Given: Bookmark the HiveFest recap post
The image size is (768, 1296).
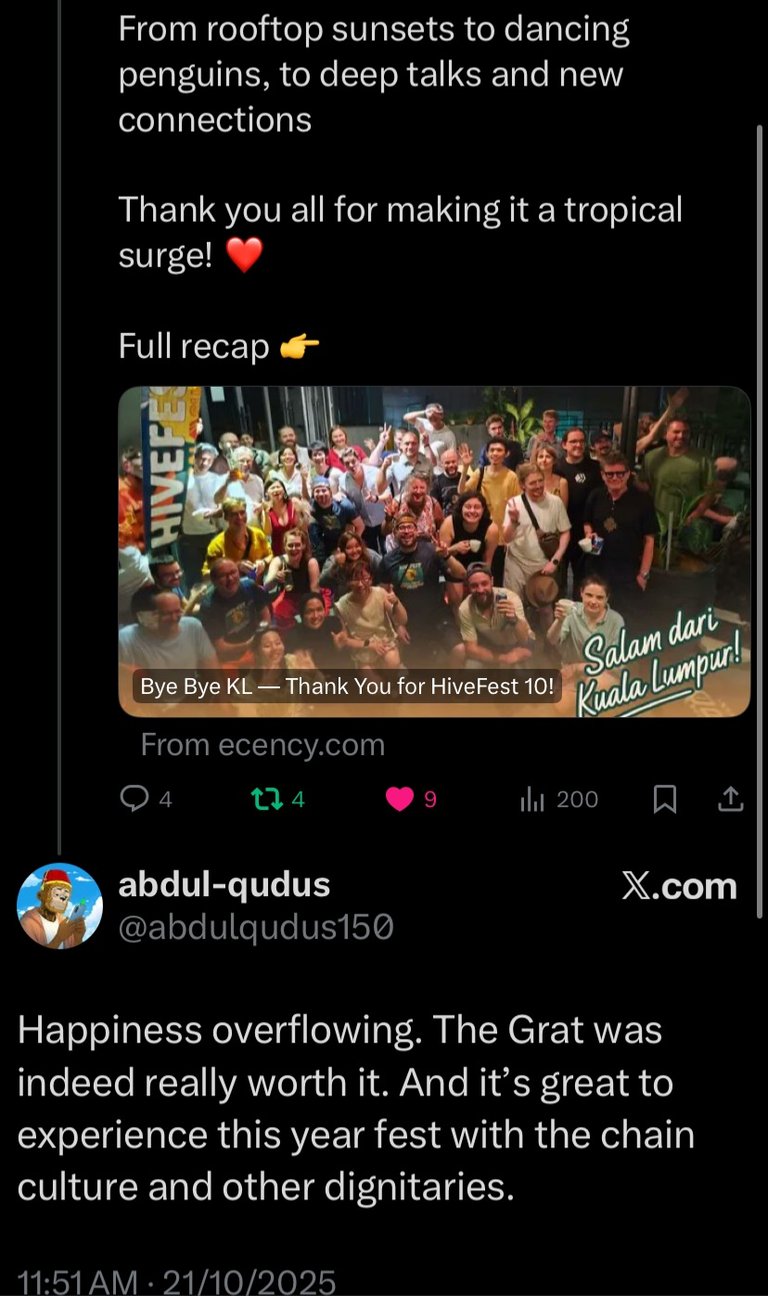Looking at the screenshot, I should (665, 799).
